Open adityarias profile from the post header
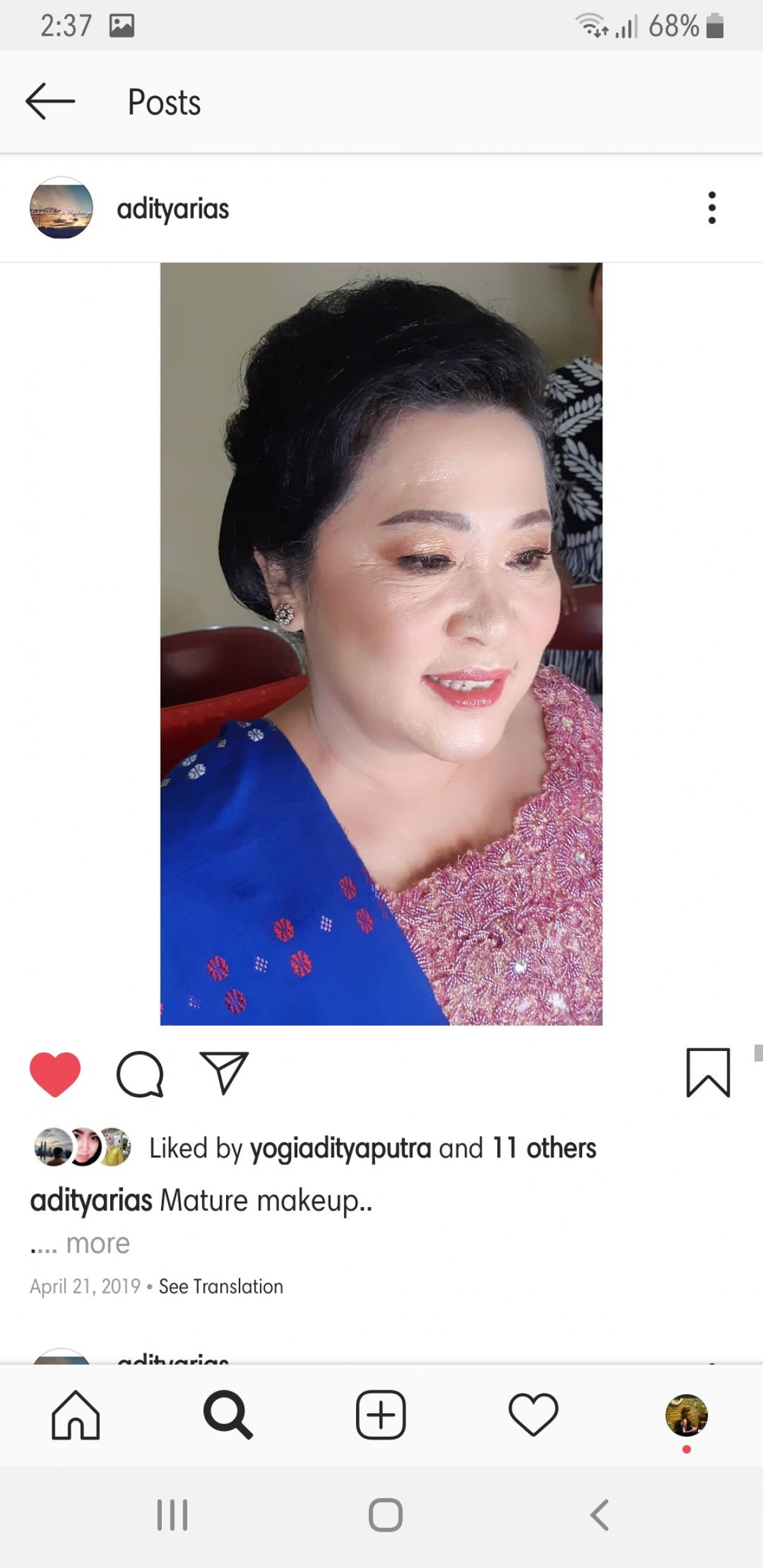Viewport: 763px width, 1568px height. pos(172,209)
